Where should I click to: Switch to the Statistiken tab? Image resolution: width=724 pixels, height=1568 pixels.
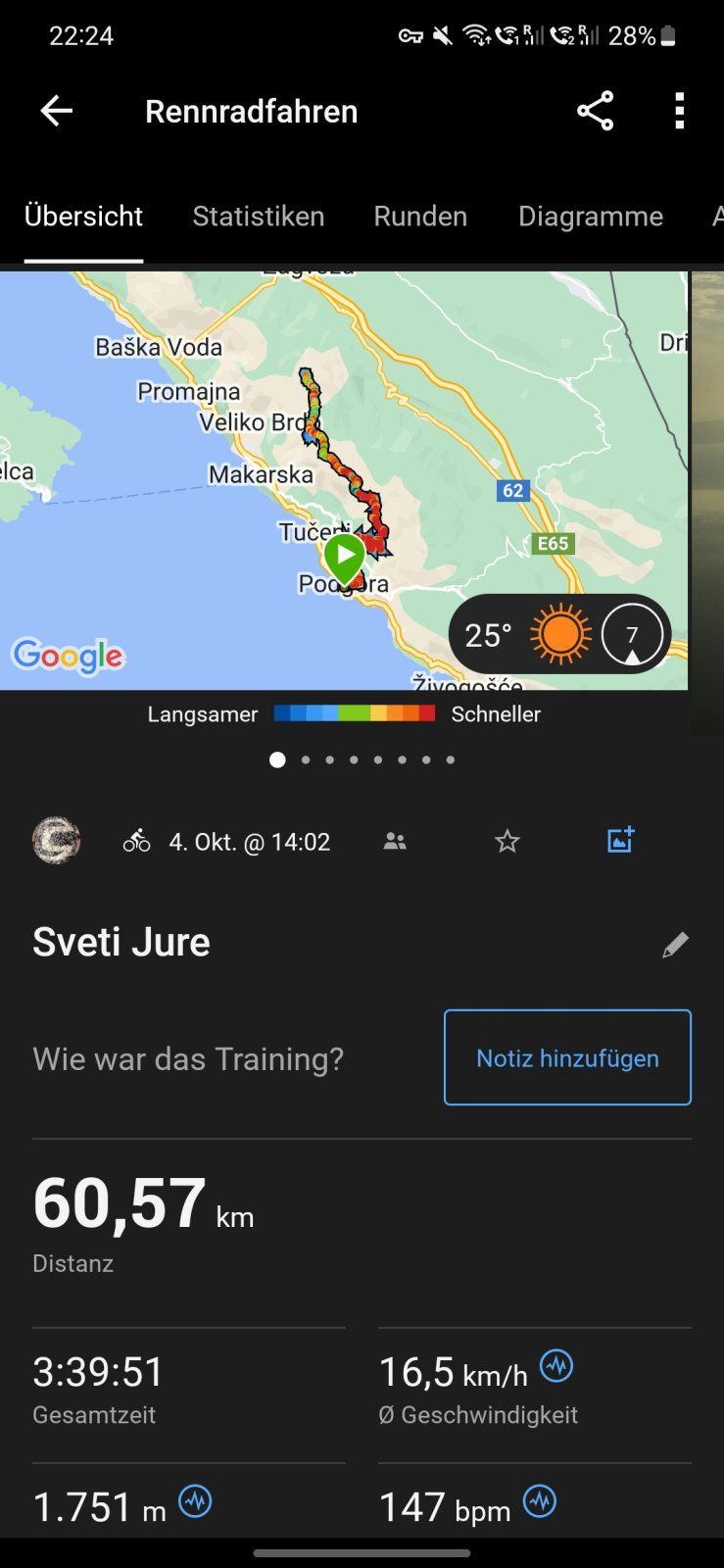tap(258, 217)
